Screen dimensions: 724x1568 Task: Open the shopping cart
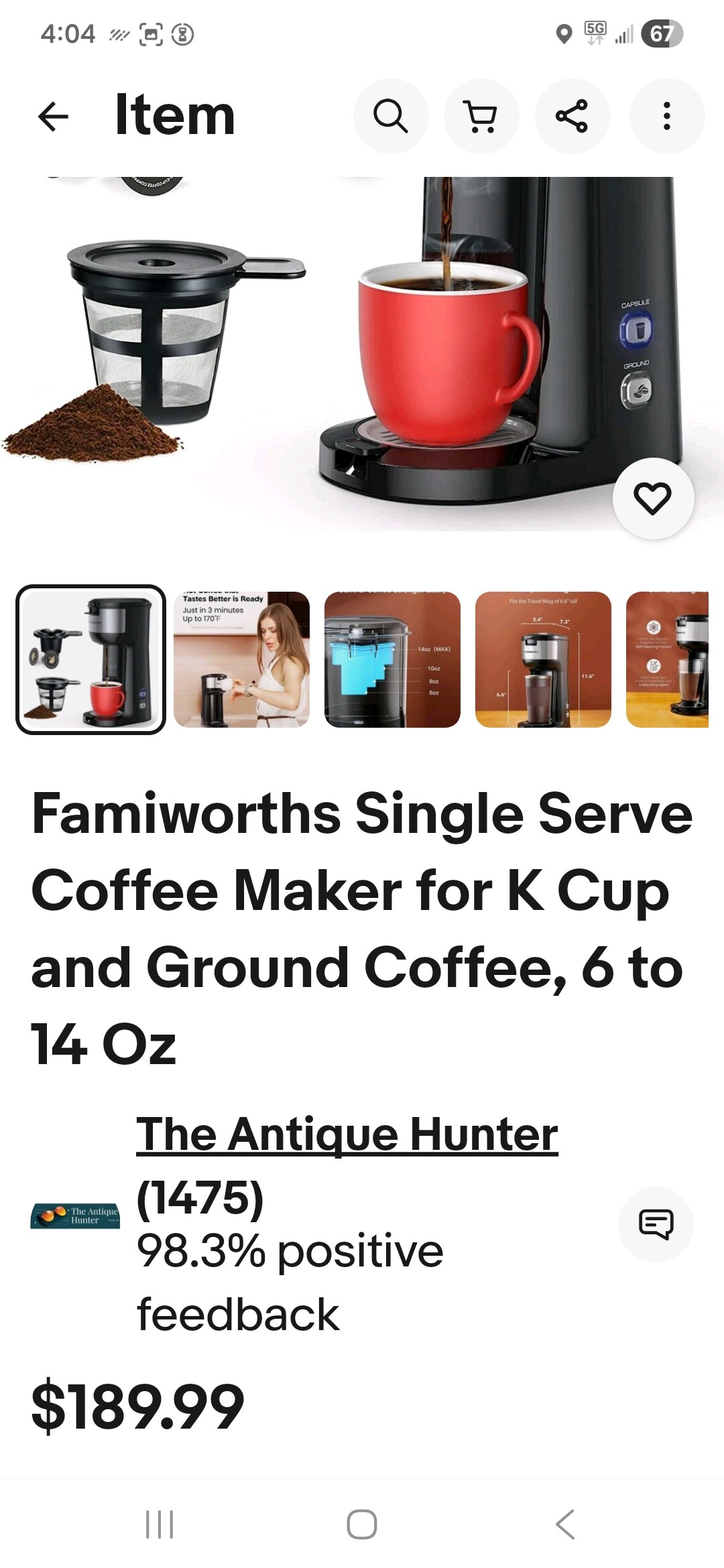pos(481,117)
